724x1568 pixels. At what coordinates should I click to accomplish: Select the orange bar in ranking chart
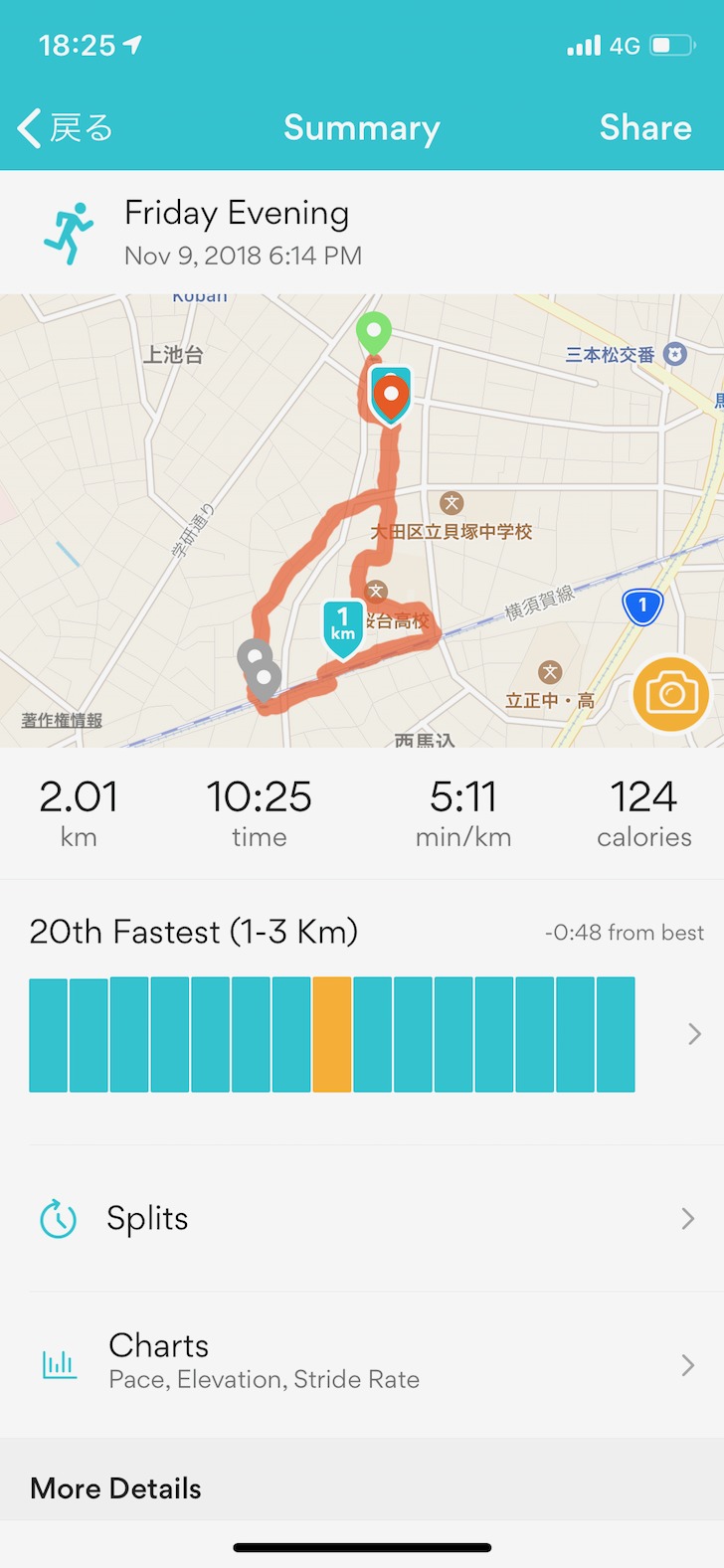[x=332, y=1034]
